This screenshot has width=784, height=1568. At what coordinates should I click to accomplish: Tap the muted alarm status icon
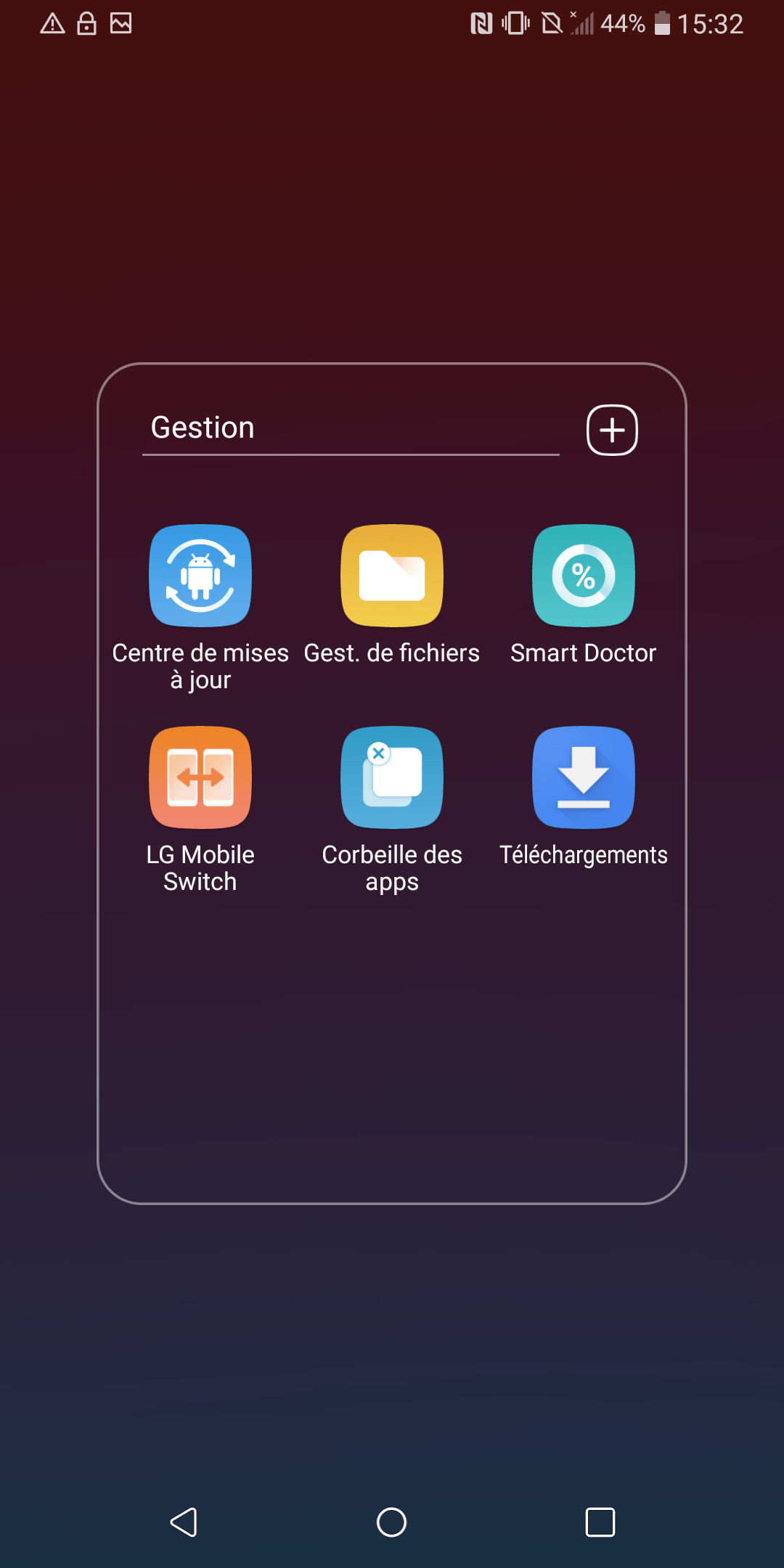click(x=552, y=23)
